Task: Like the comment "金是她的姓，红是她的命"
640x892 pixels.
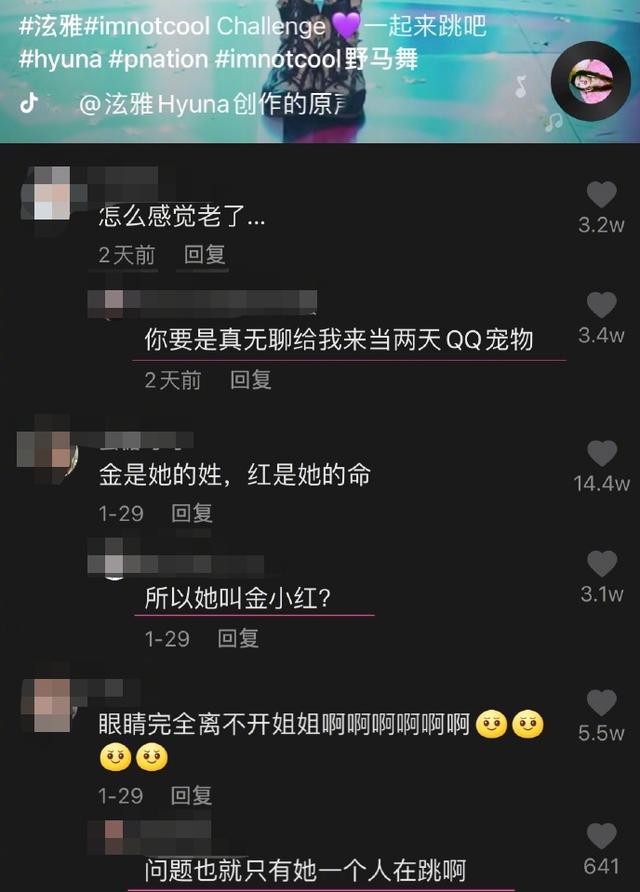Action: (x=601, y=454)
